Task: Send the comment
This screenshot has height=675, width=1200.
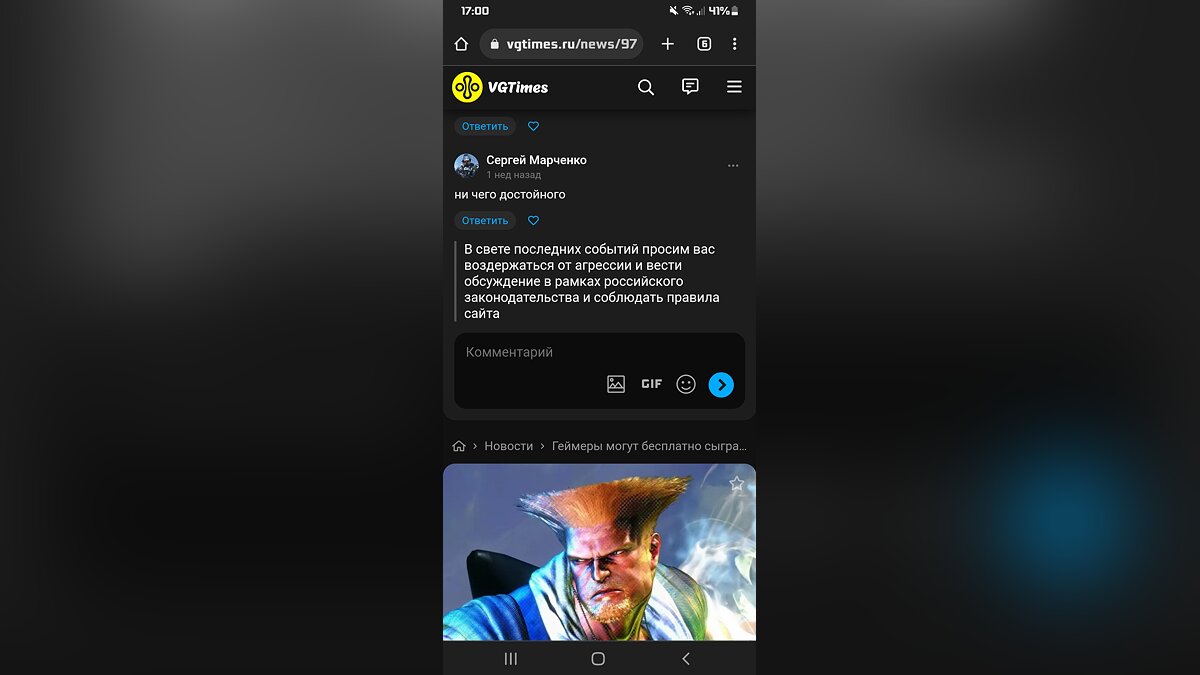Action: coord(721,384)
